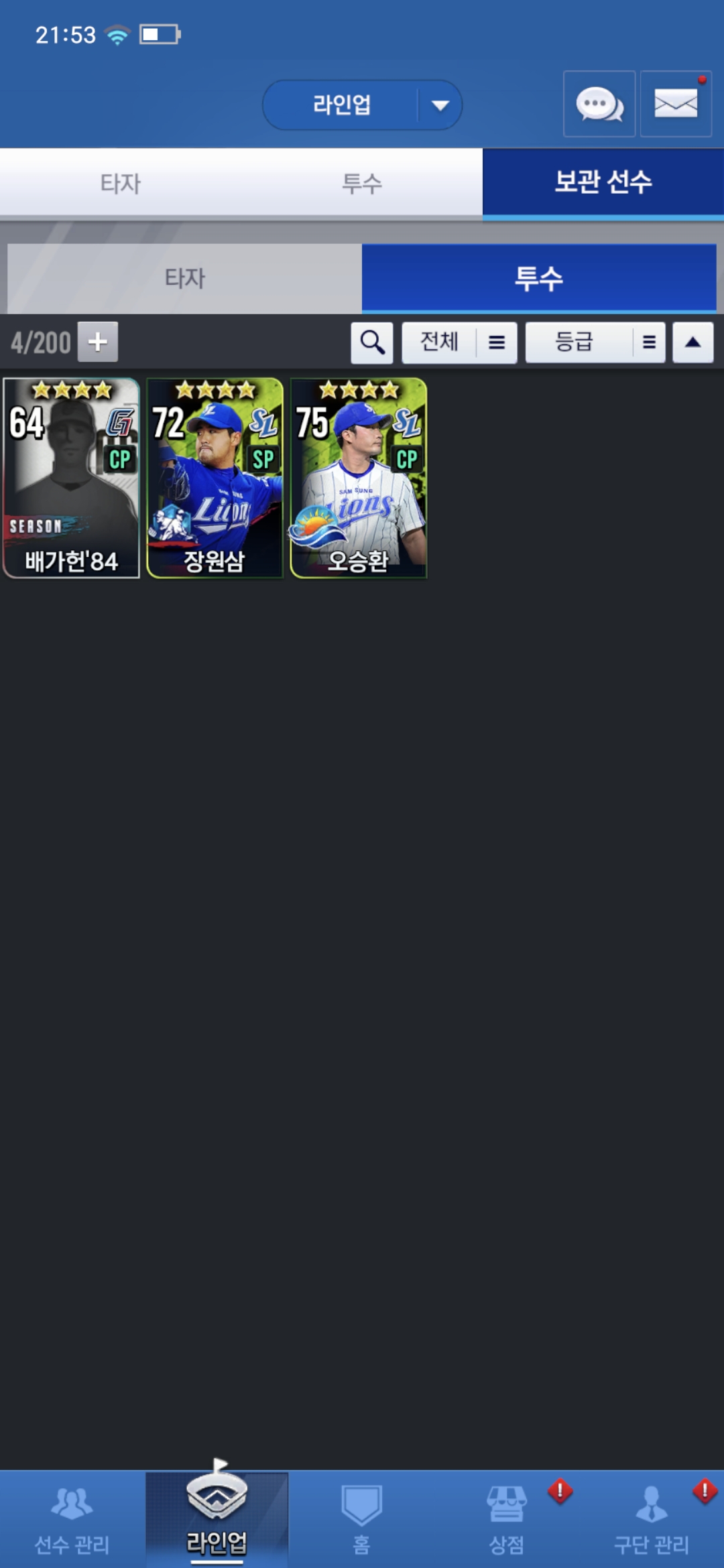The height and width of the screenshot is (1568, 724).
Task: Open the 오승환 player card
Action: (358, 478)
